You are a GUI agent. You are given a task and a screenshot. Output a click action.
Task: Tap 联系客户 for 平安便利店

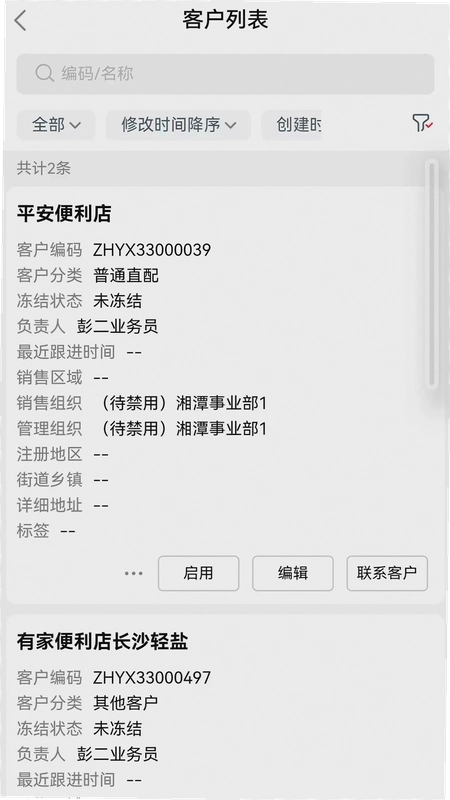387,573
